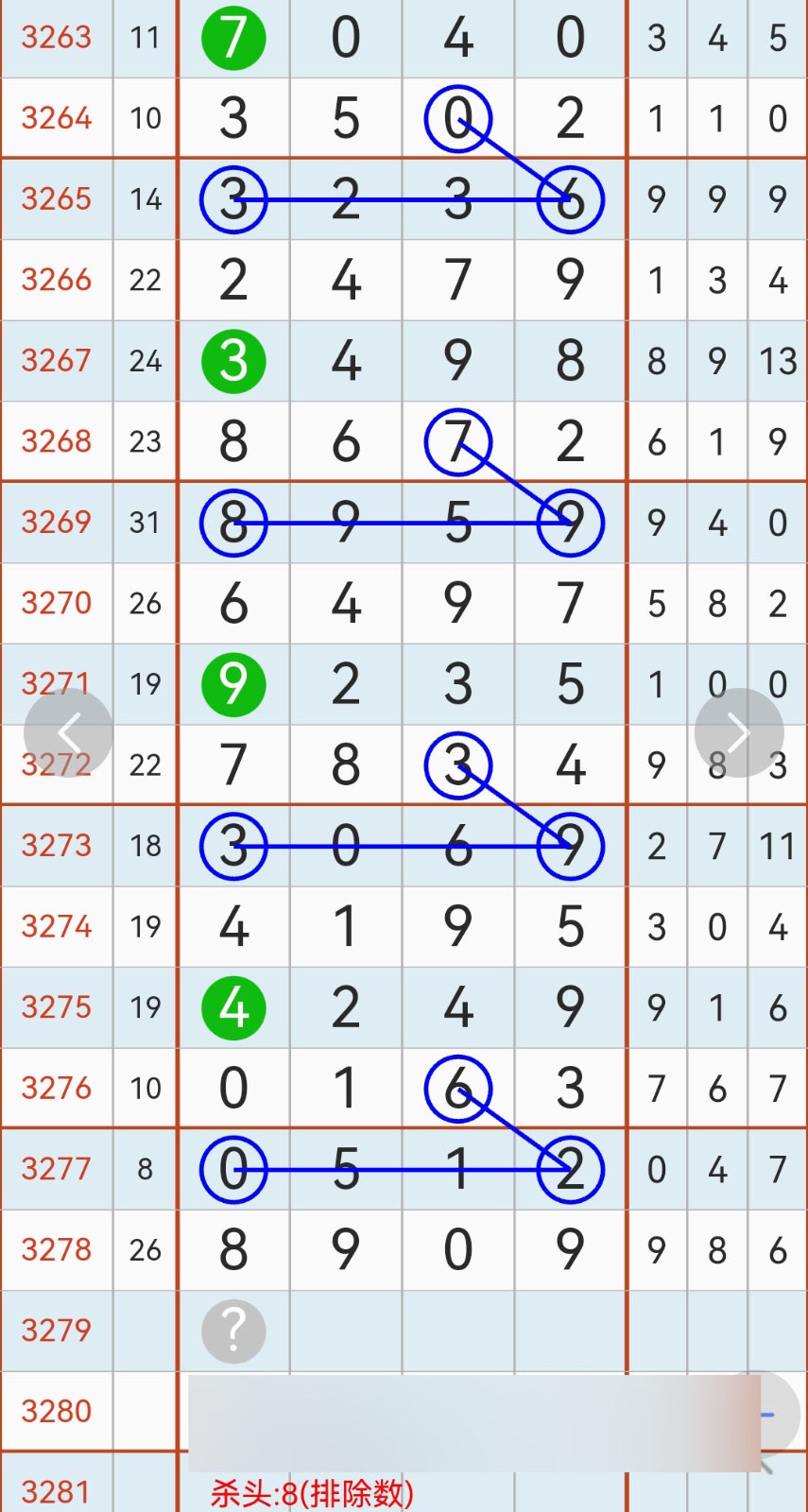Viewport: 808px width, 1512px height.
Task: Select the period 3270 row label
Action: (57, 603)
